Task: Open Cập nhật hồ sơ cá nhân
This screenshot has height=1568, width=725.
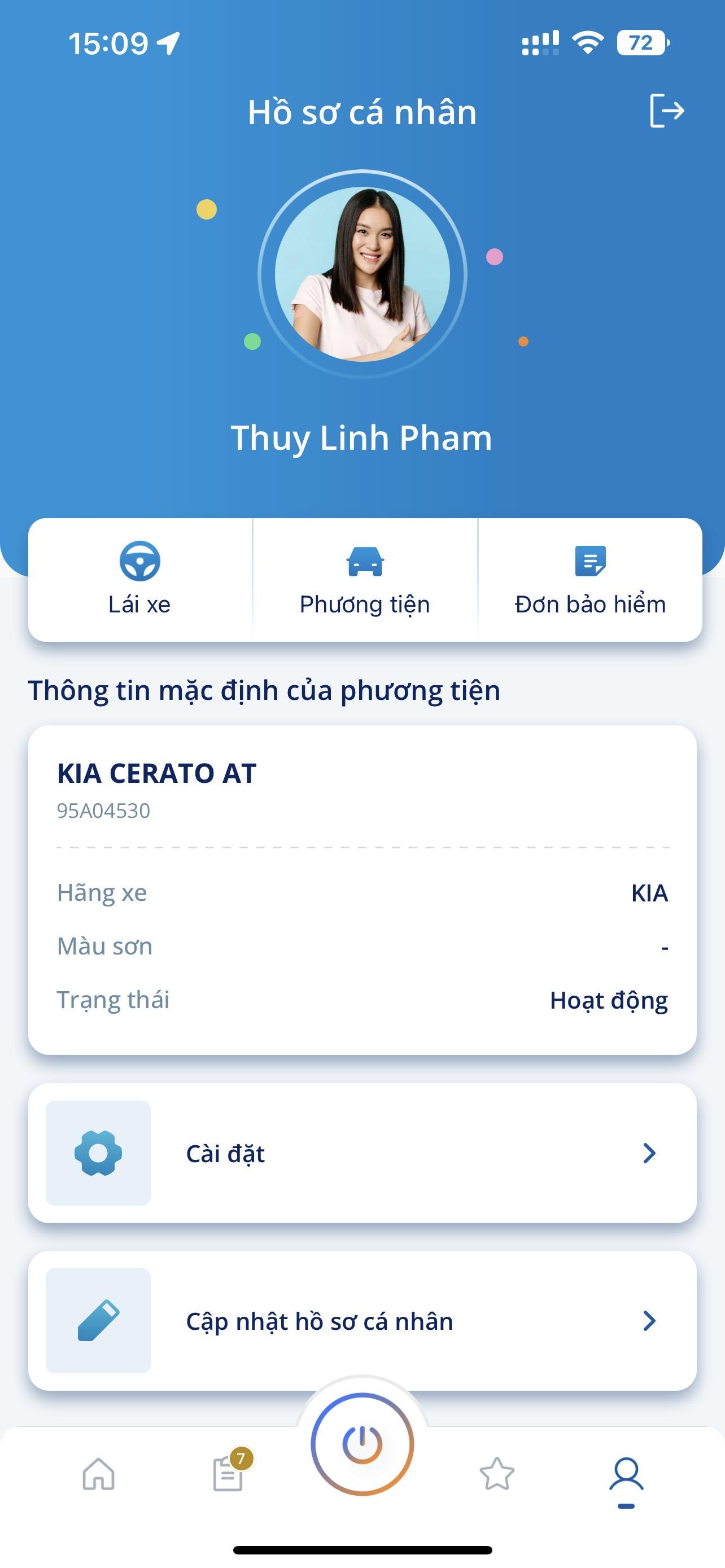Action: tap(362, 1321)
